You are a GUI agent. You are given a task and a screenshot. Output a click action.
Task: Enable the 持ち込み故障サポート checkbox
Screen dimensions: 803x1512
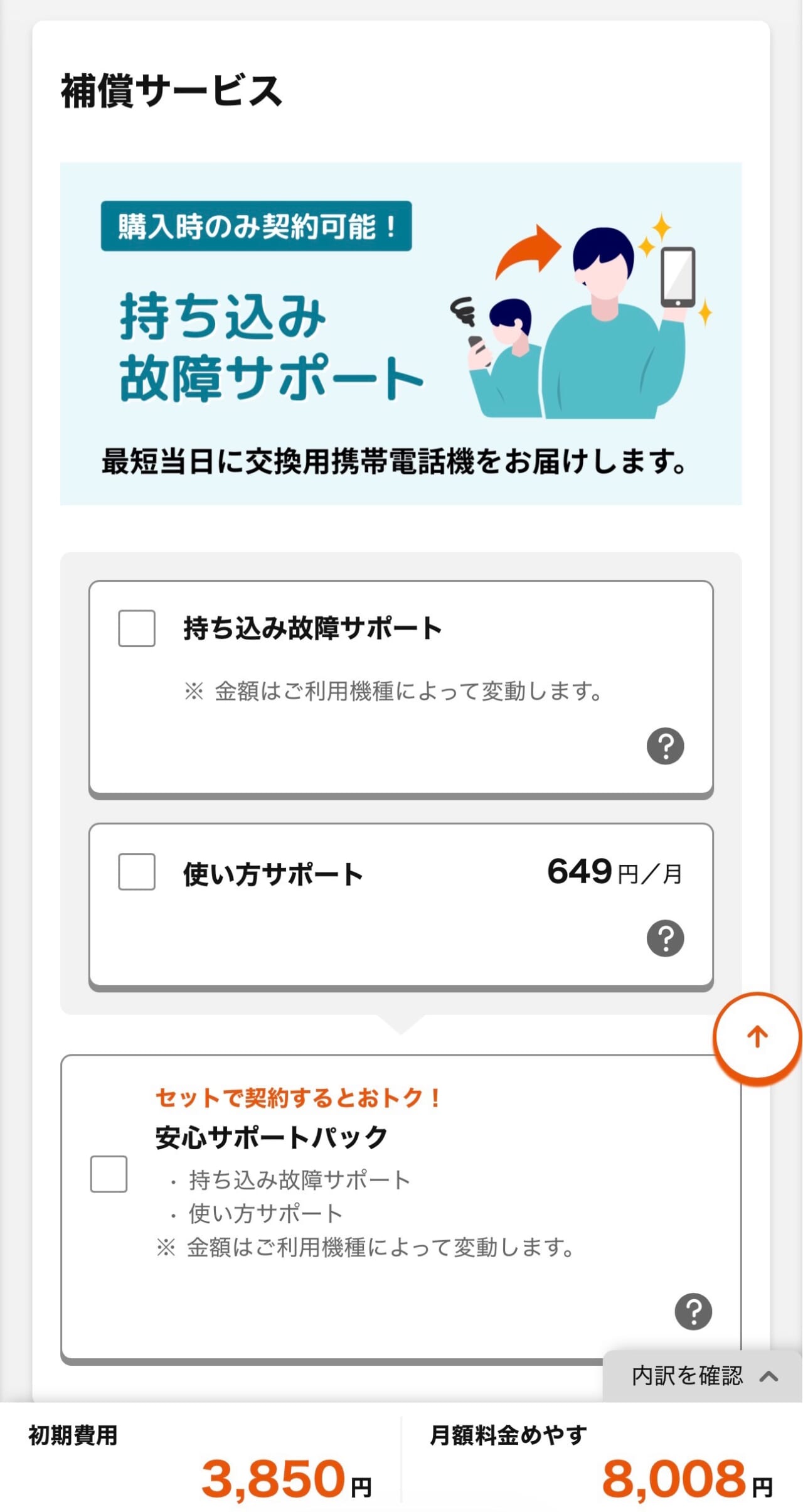click(x=137, y=628)
